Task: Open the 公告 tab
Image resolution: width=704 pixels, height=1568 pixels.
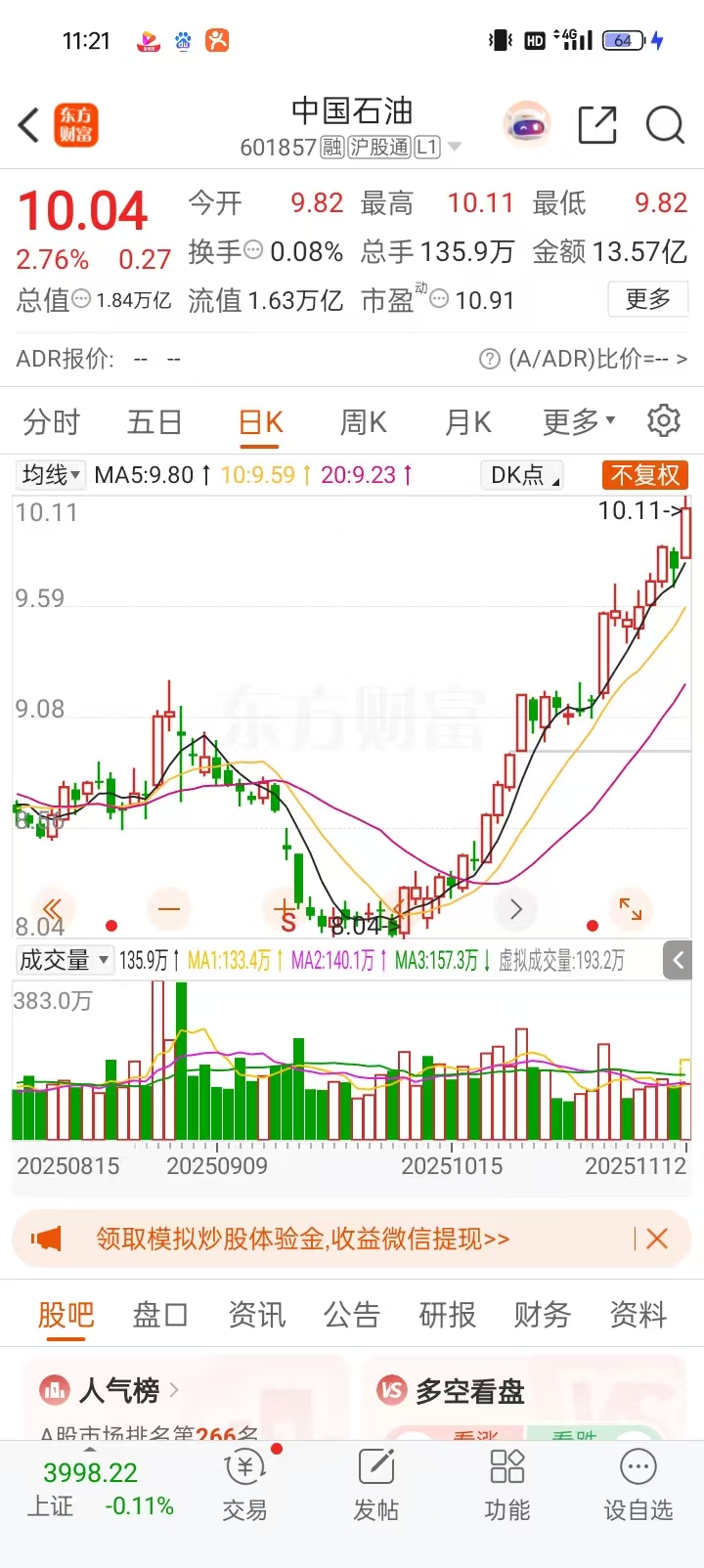Action: coord(352,1316)
